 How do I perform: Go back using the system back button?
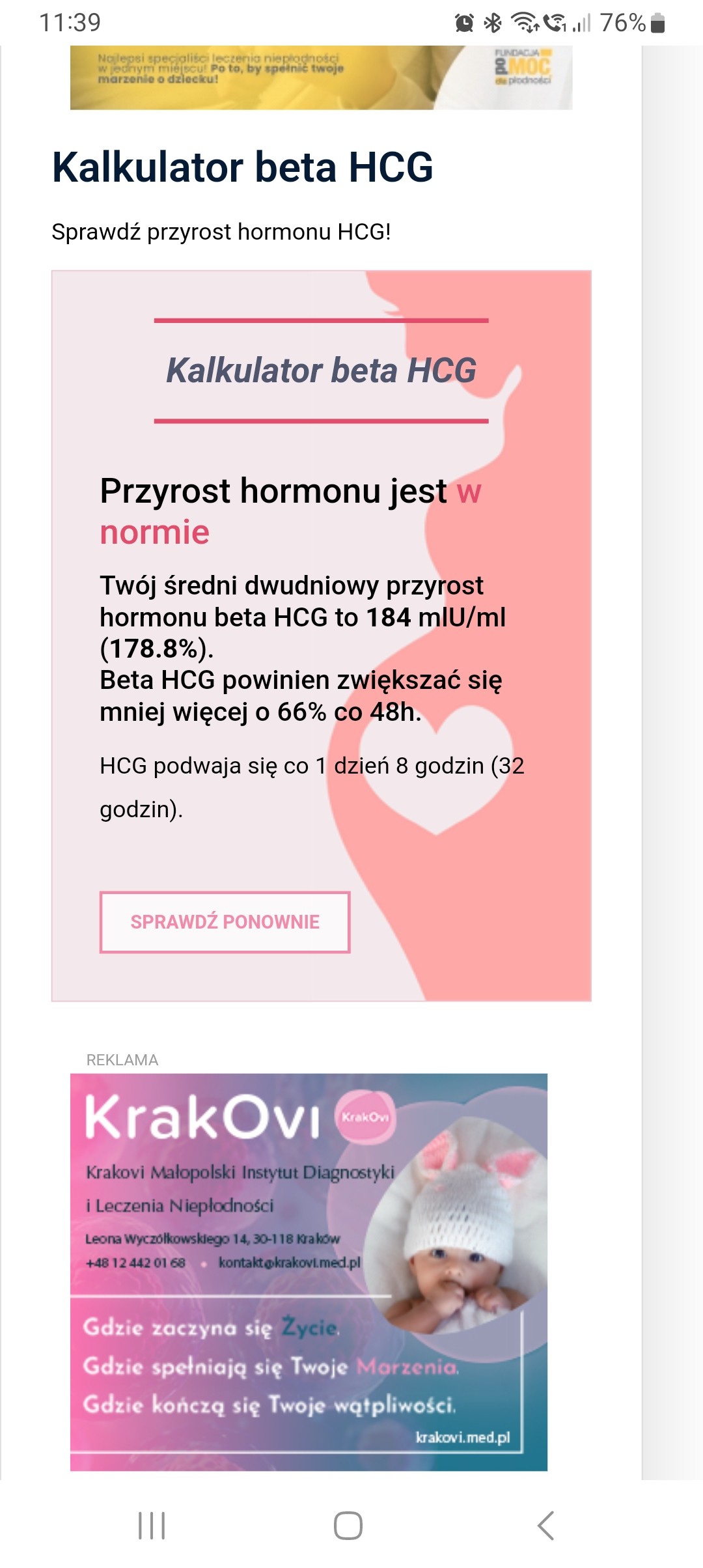545,1526
